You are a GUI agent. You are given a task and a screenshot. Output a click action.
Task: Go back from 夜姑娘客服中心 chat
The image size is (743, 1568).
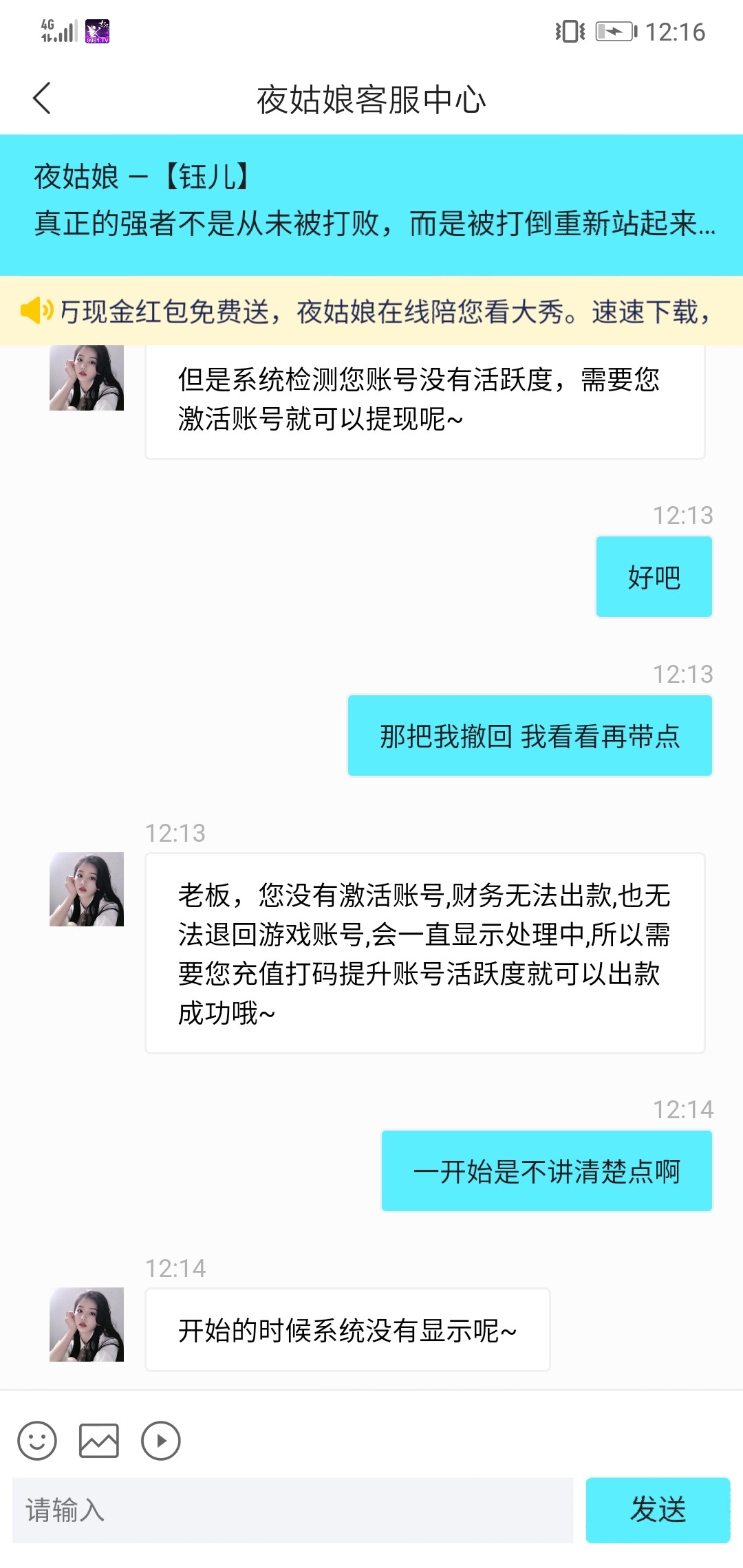tap(42, 98)
